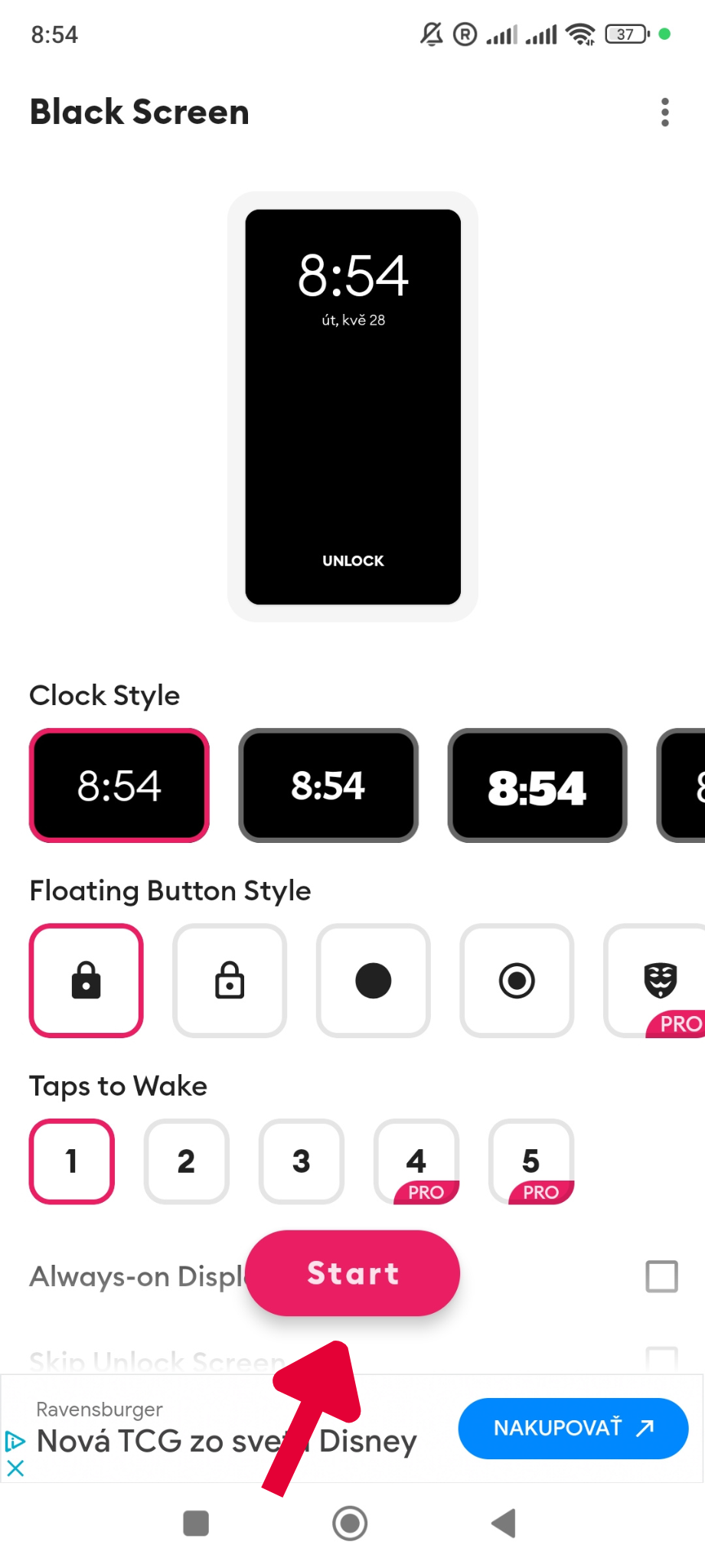Tap the NAKUPOVAŤ ad button
The height and width of the screenshot is (1568, 705).
click(573, 1428)
